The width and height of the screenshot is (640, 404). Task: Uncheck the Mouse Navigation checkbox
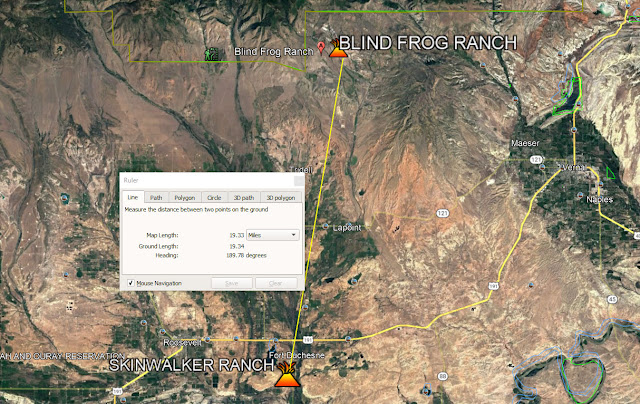pos(131,283)
